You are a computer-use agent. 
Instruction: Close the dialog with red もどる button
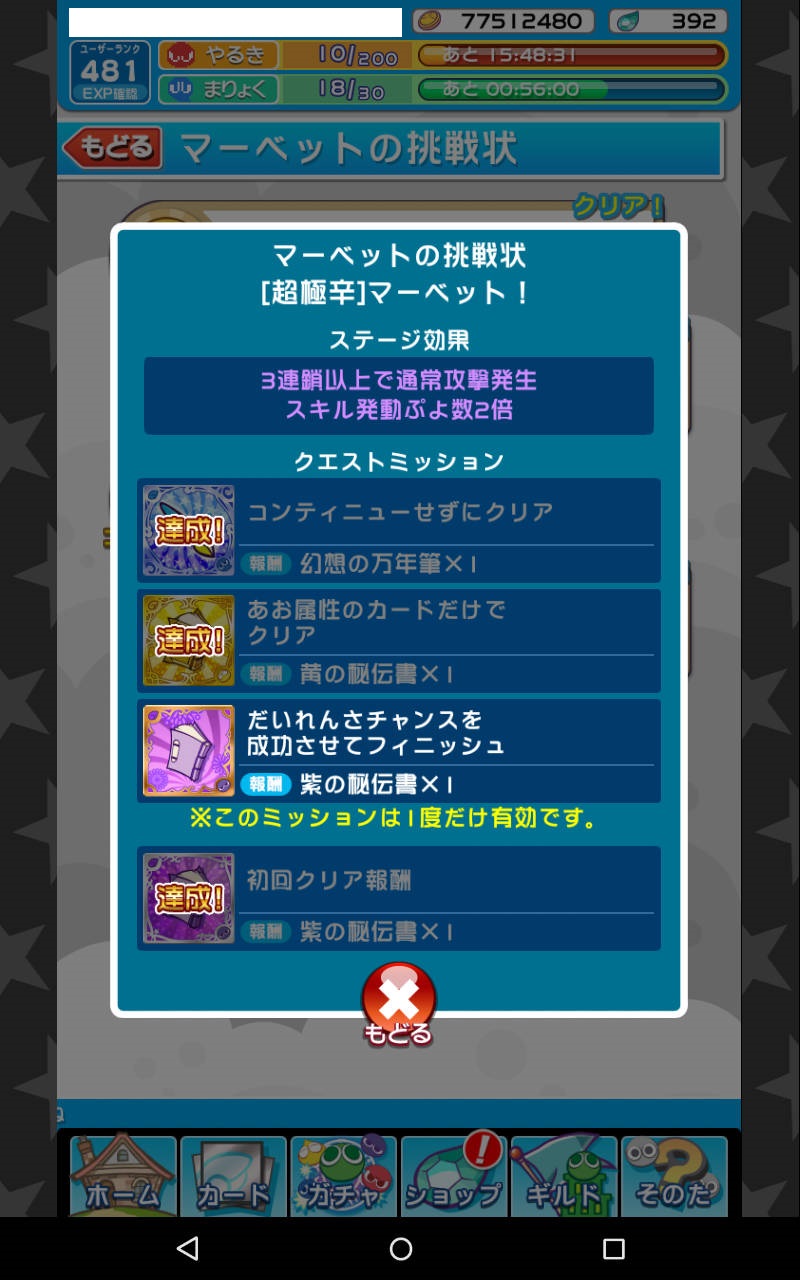(399, 1003)
